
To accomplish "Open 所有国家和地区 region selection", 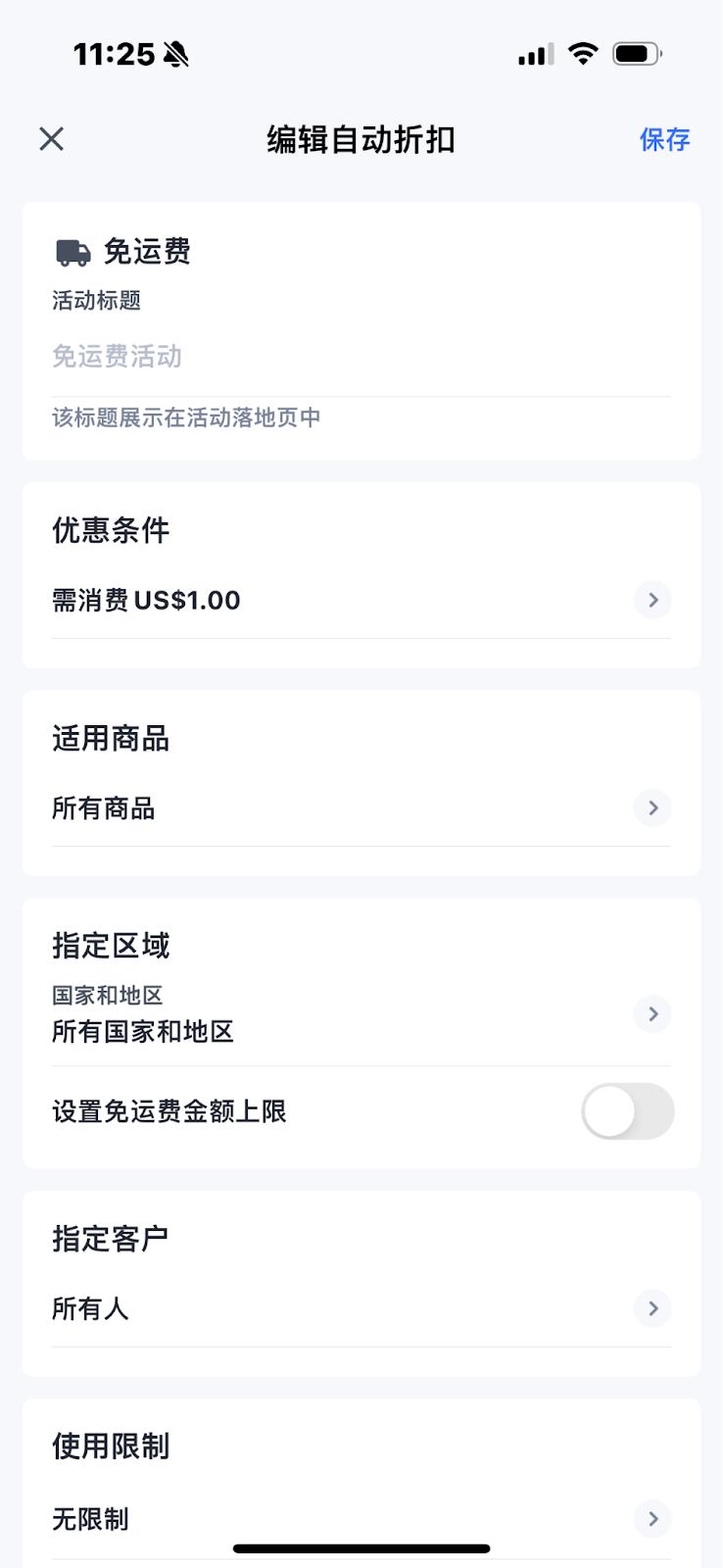I will pyautogui.click(x=361, y=1014).
